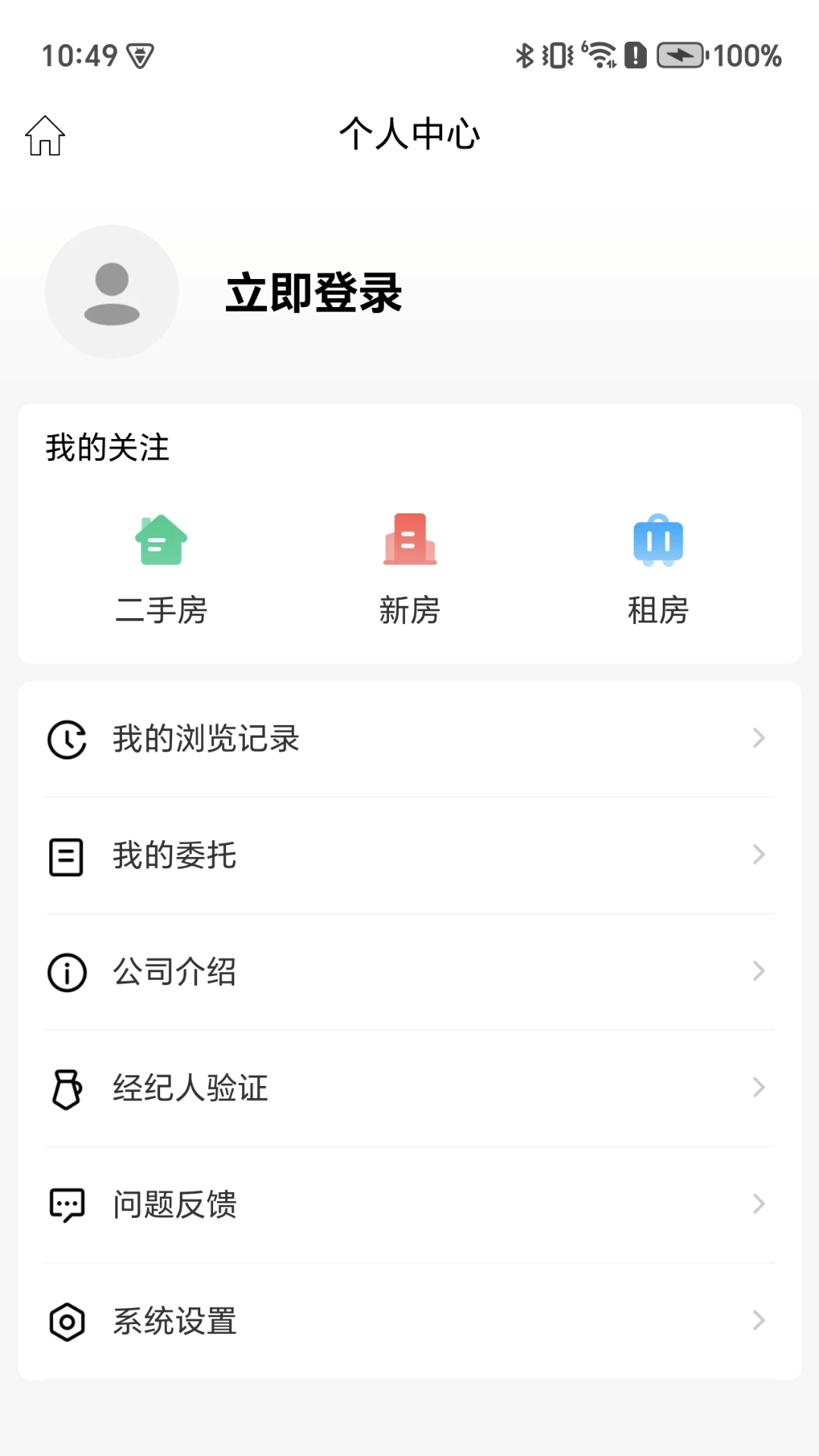Open the 公司介绍 entry
This screenshot has height=1456, width=819.
[174, 971]
